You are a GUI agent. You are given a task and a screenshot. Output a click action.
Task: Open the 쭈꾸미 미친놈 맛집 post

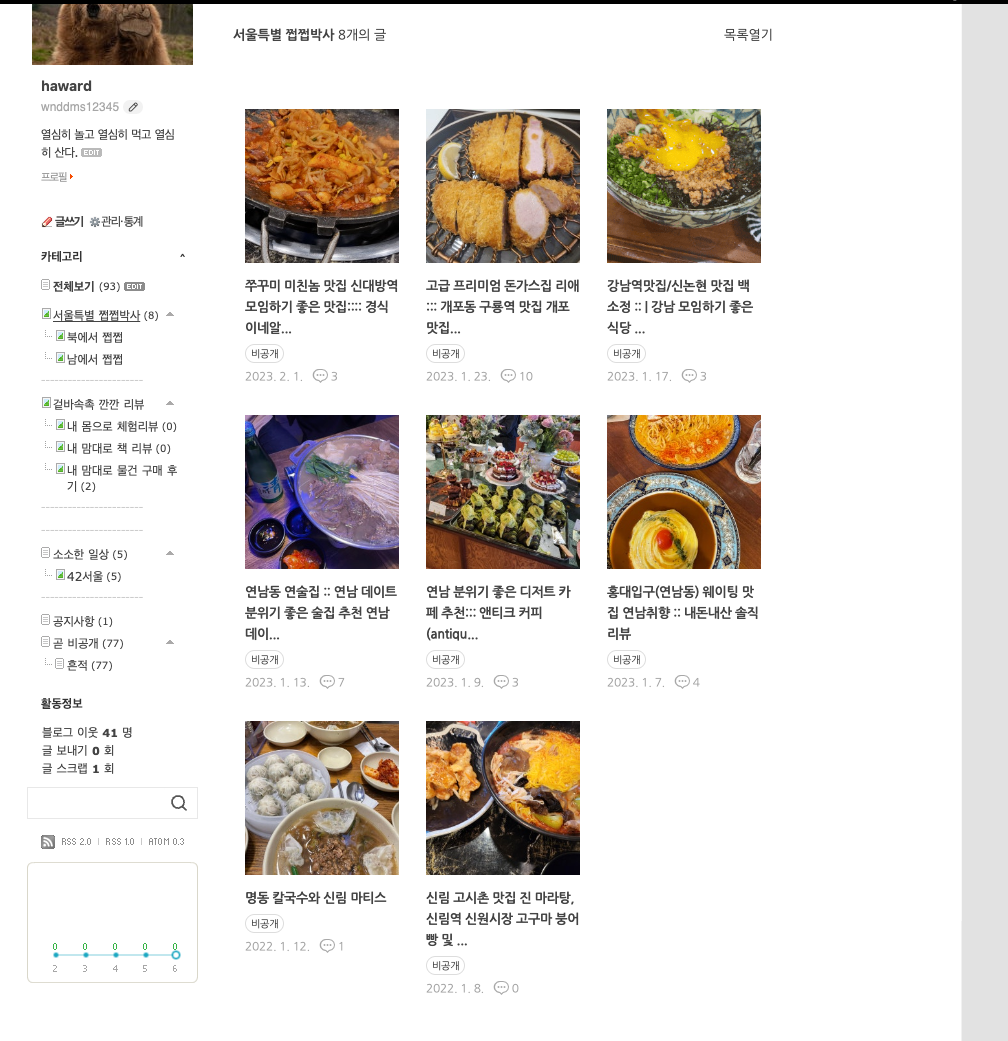[x=321, y=307]
